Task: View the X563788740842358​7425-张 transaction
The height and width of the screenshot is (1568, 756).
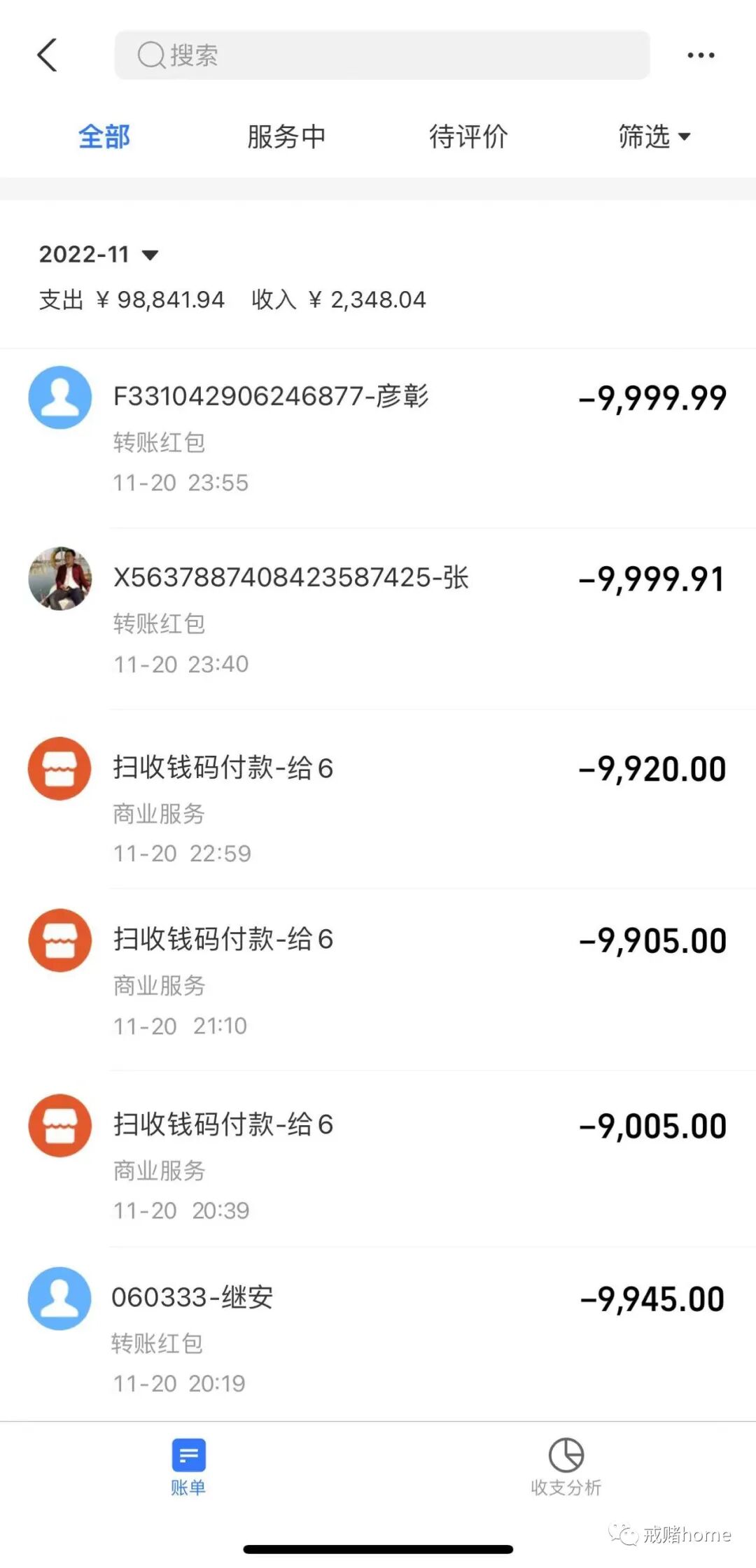Action: [378, 619]
